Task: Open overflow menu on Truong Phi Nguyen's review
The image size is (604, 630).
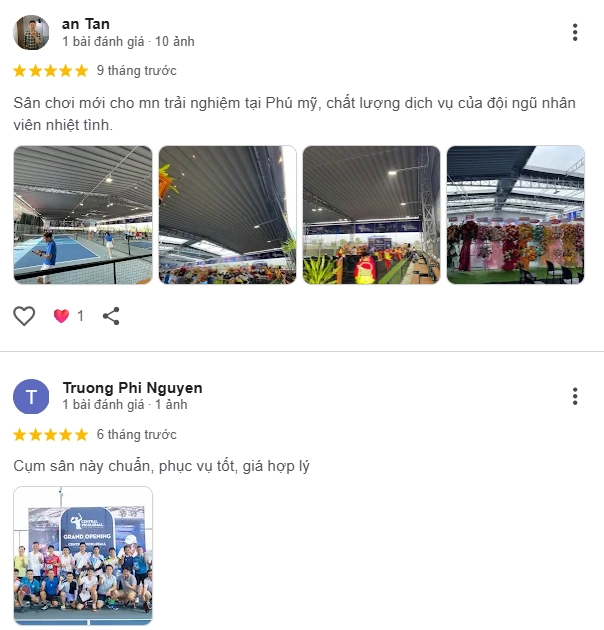Action: (x=575, y=396)
